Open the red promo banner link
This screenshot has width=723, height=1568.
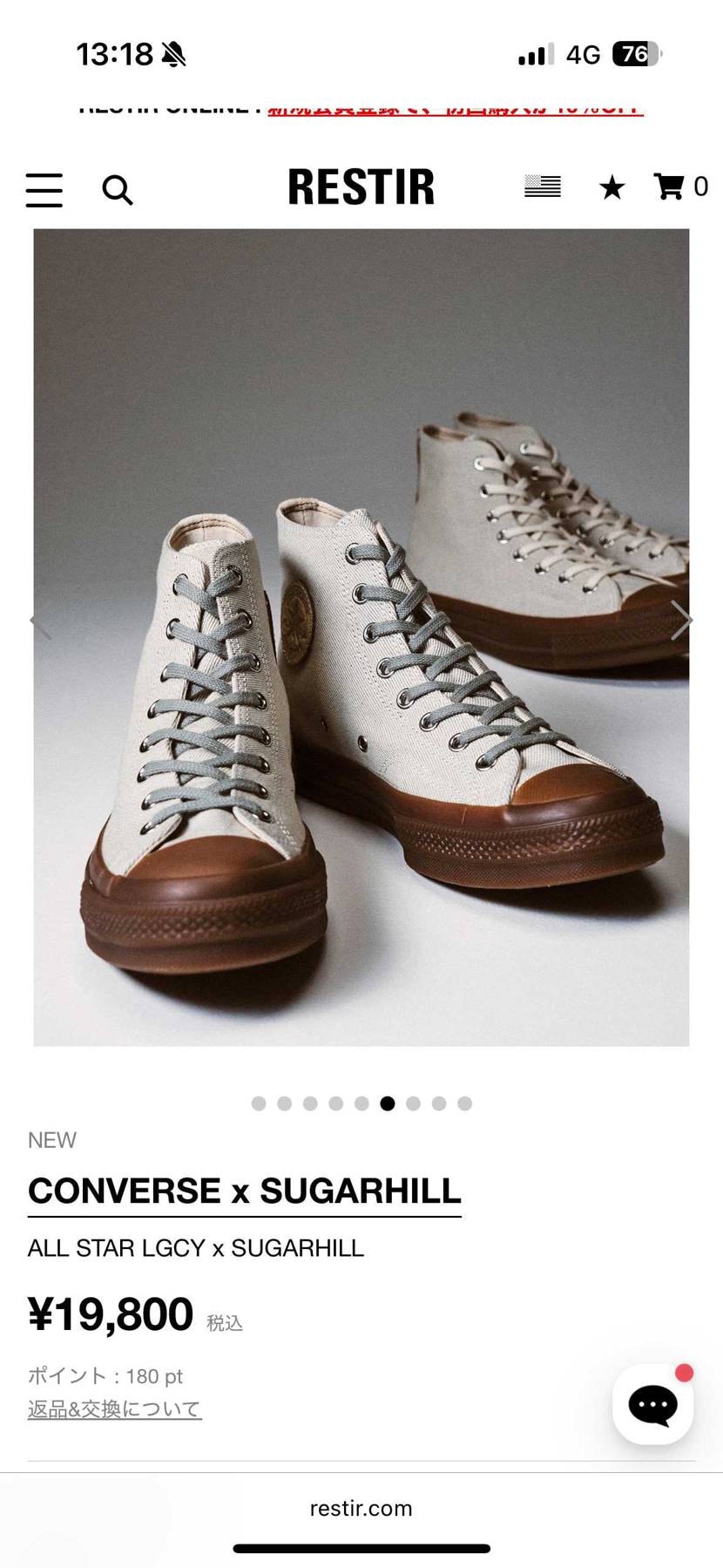[x=456, y=108]
